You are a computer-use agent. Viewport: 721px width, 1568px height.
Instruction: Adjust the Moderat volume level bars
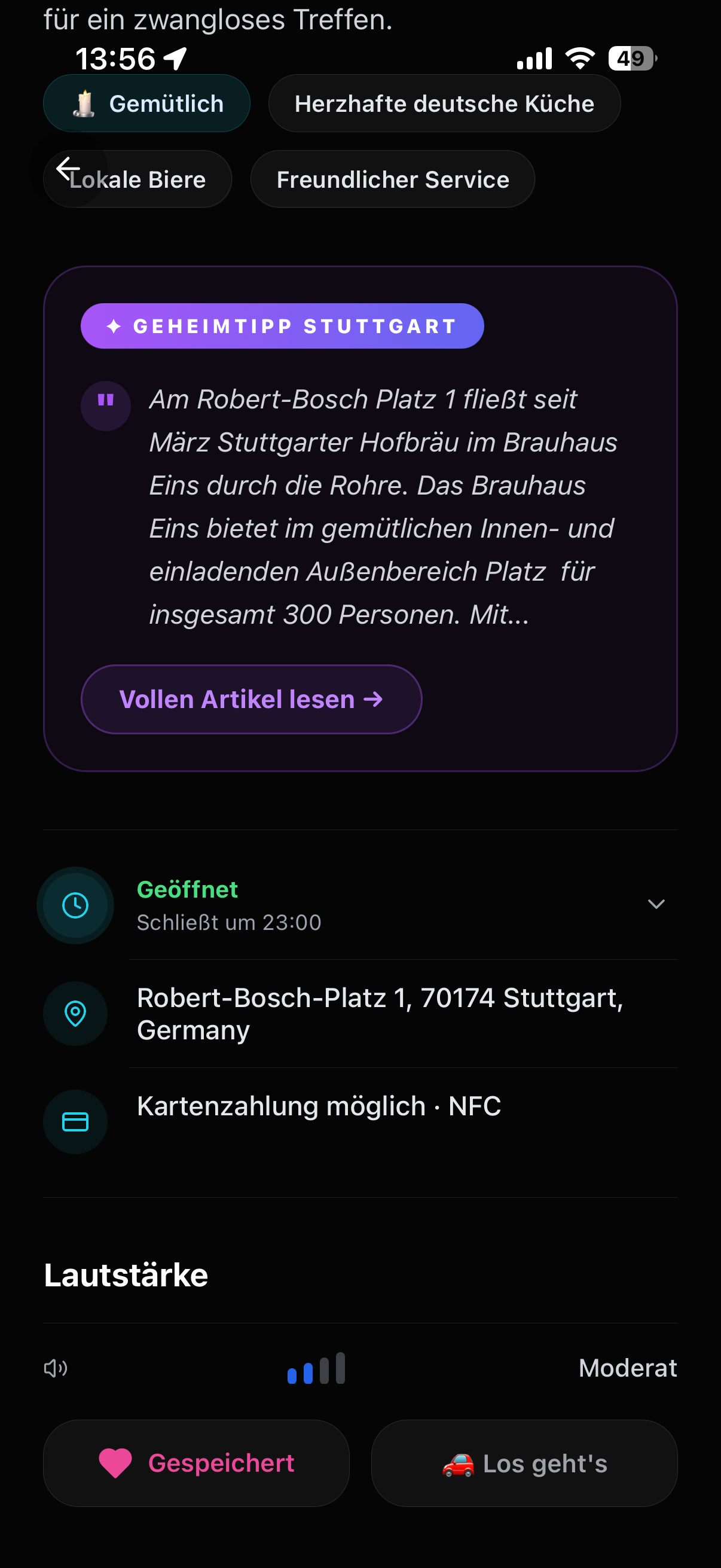click(x=316, y=1368)
